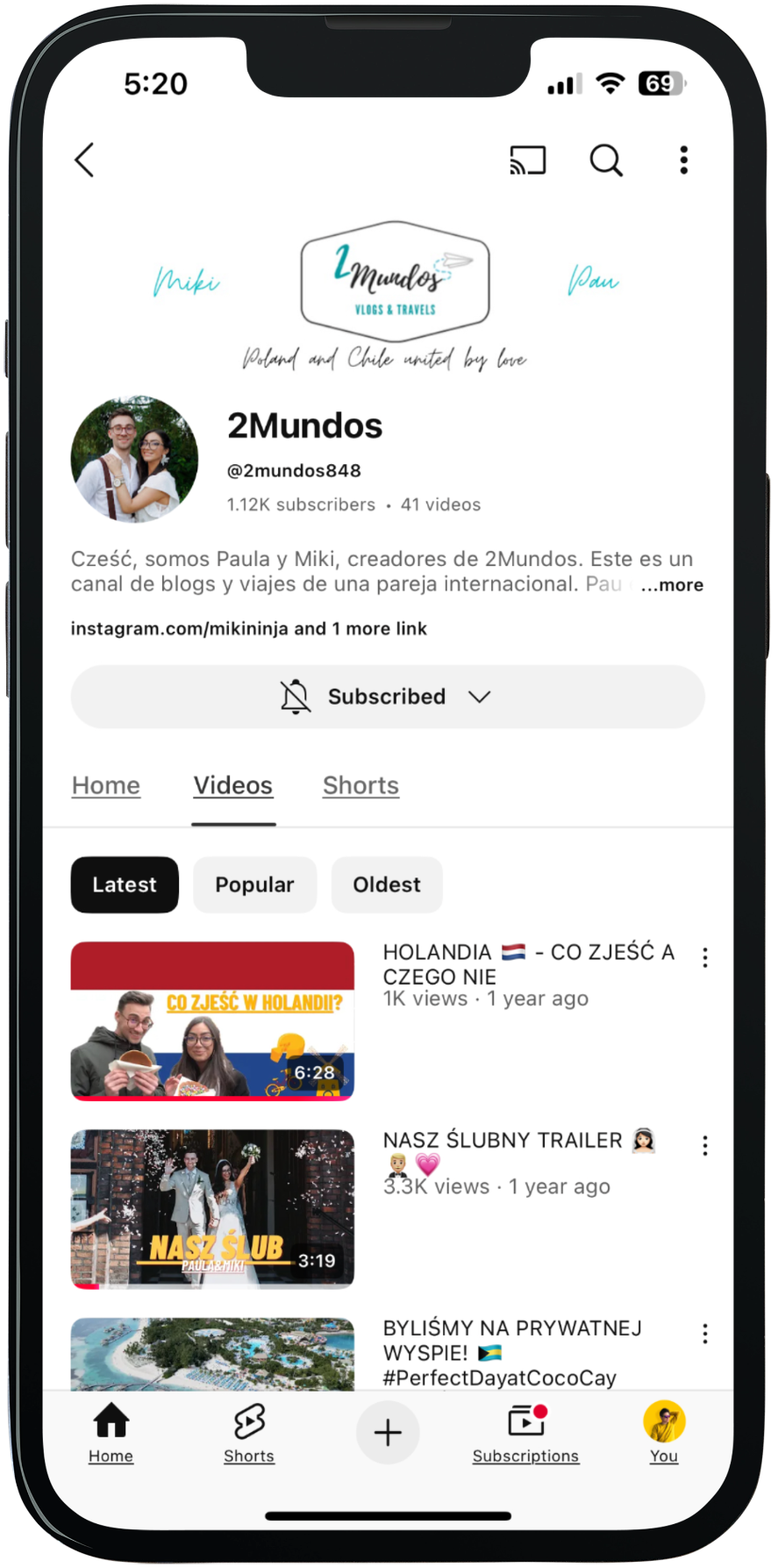Sort videos by Popular
The width and height of the screenshot is (778, 1568).
tap(254, 884)
